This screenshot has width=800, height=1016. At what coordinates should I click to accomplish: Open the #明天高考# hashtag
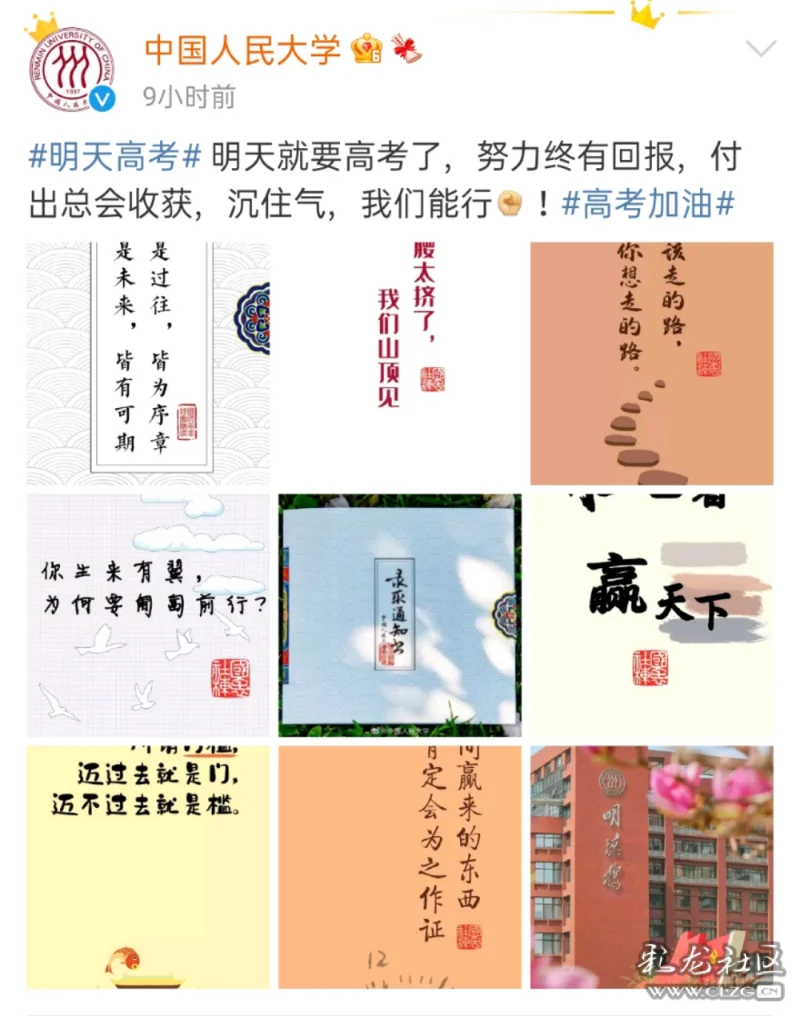point(116,157)
